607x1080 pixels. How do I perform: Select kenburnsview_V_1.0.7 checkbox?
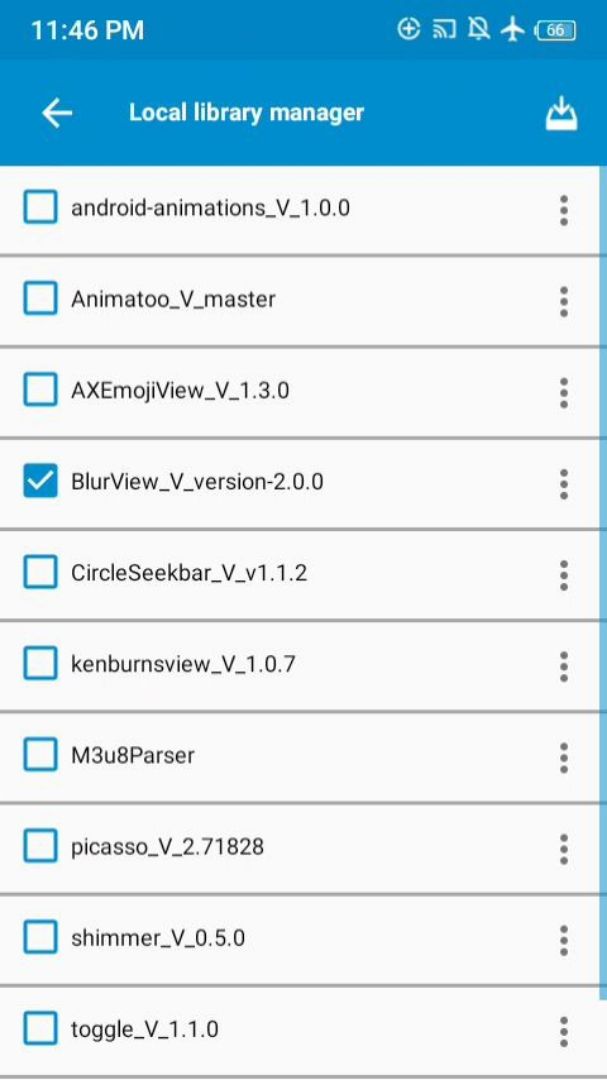[x=40, y=663]
